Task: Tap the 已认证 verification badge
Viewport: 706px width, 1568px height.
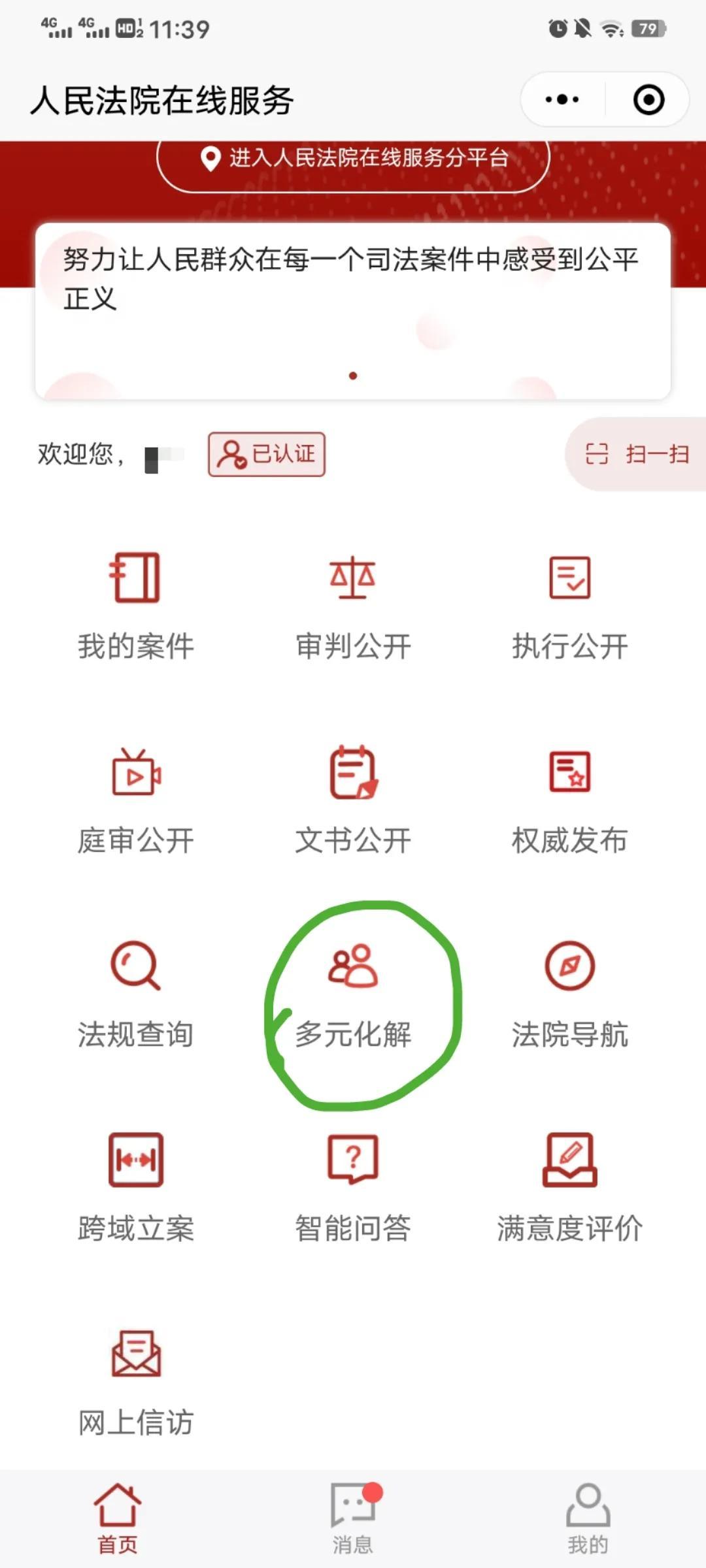Action: pos(267,454)
